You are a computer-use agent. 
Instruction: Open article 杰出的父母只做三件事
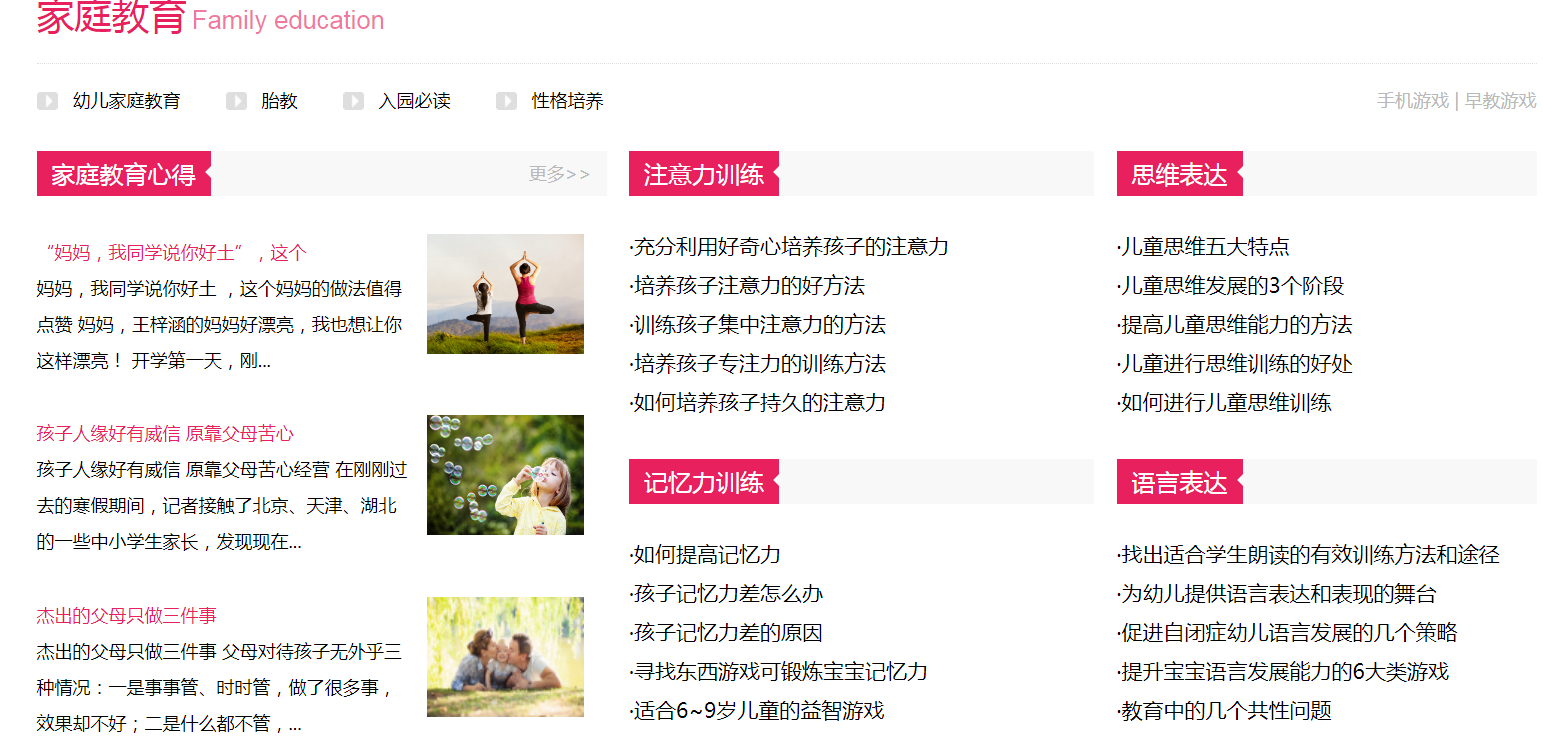pos(126,616)
